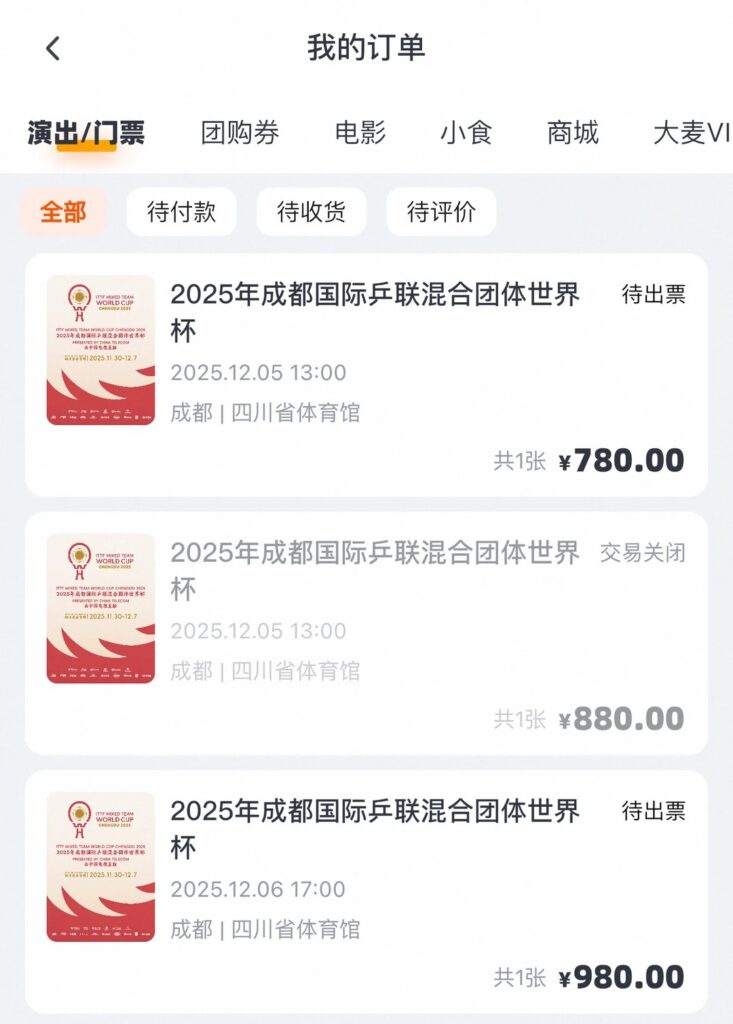Open the 电影 orders tab
Image resolution: width=733 pixels, height=1024 pixels.
tap(360, 132)
